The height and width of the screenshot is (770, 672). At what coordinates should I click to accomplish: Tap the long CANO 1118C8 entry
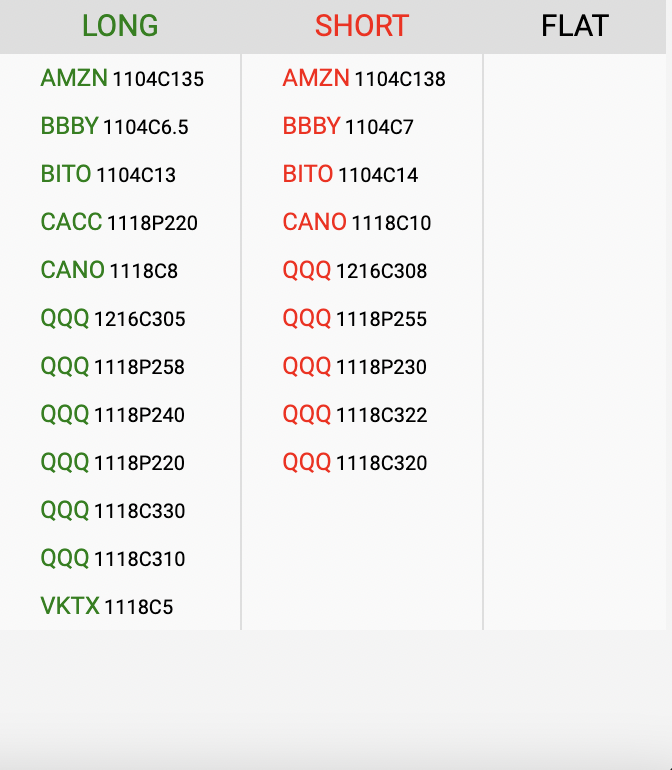point(109,270)
